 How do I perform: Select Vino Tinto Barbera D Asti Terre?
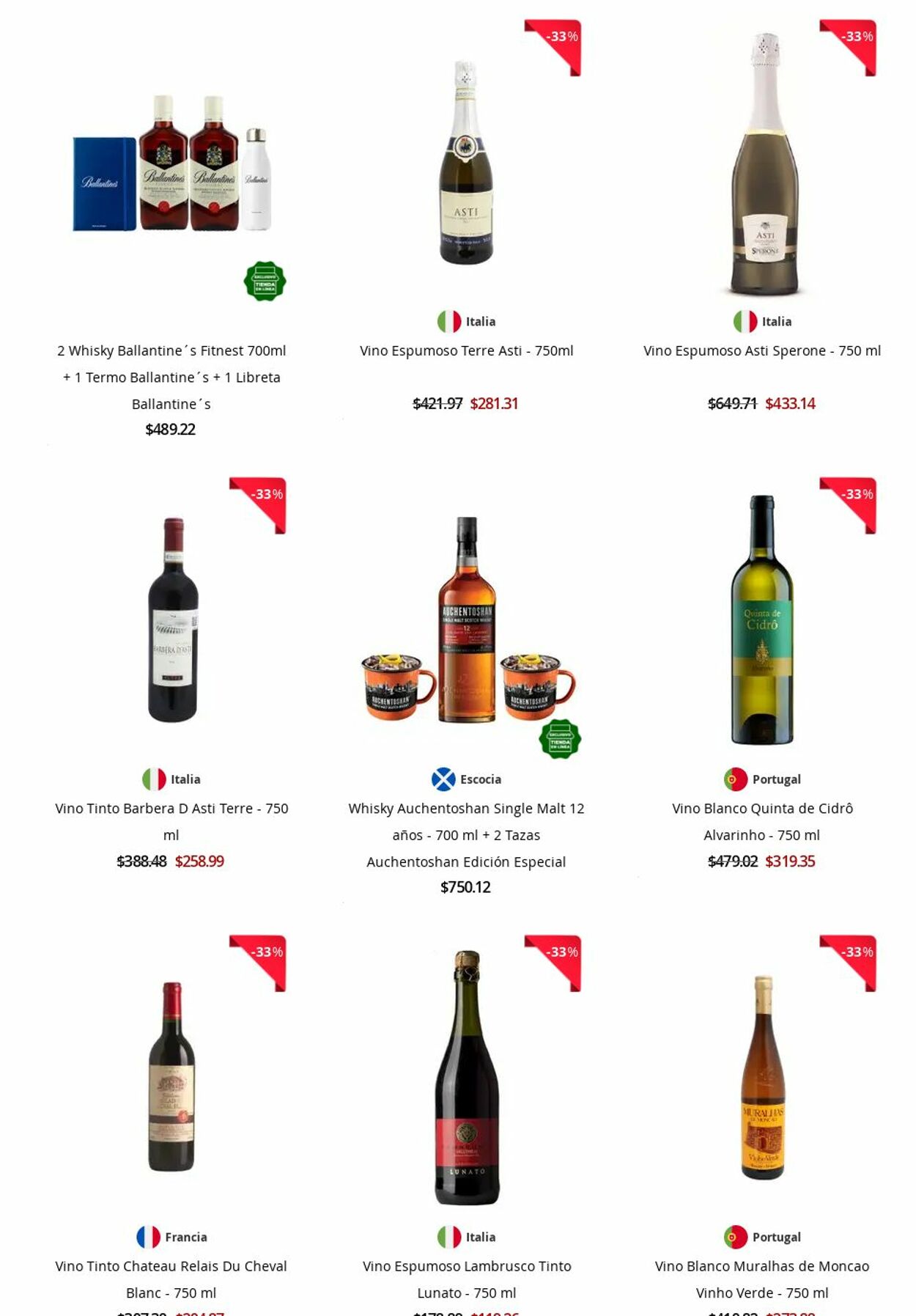point(171,808)
